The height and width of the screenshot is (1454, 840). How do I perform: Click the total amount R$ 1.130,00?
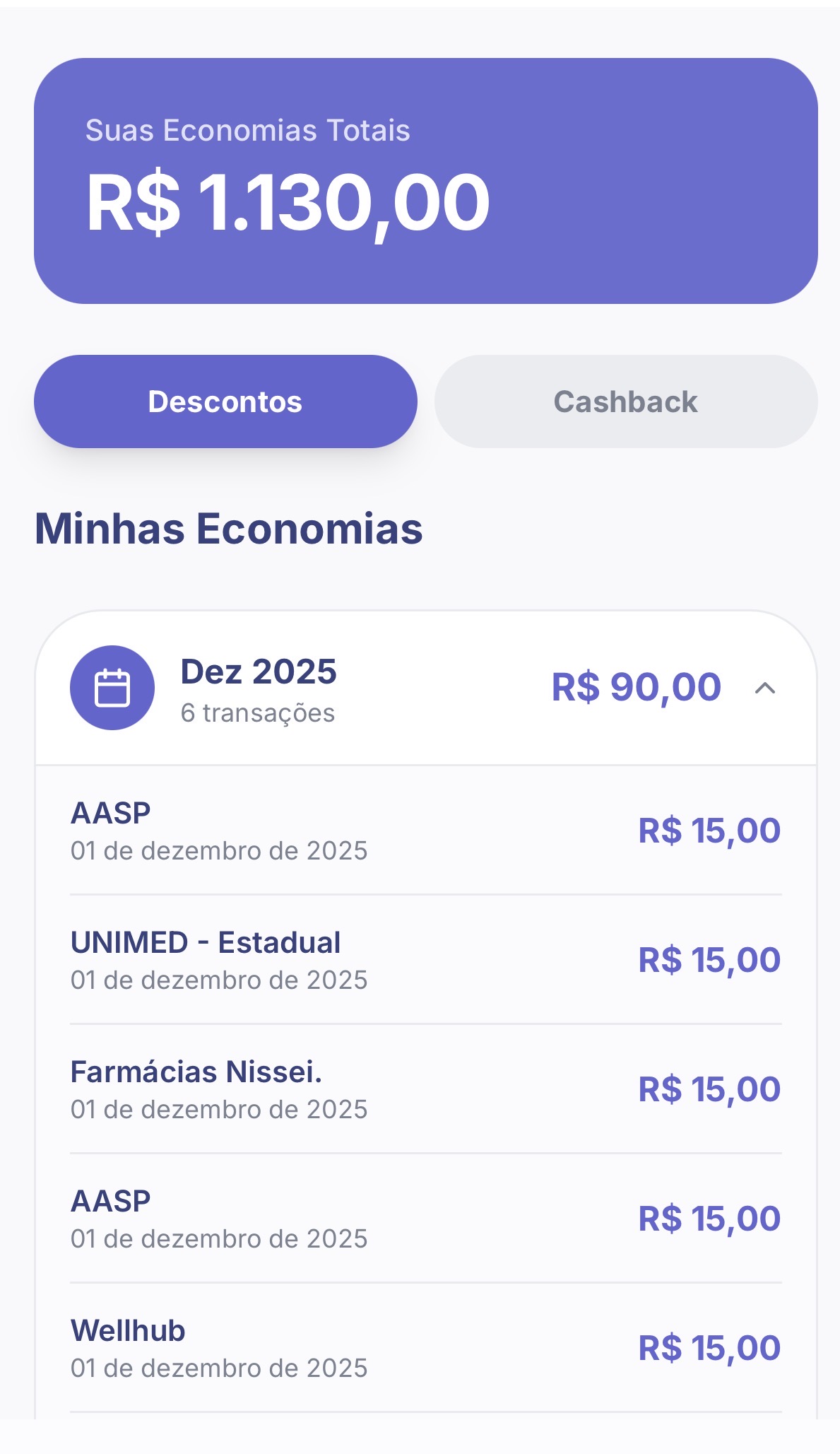click(290, 200)
